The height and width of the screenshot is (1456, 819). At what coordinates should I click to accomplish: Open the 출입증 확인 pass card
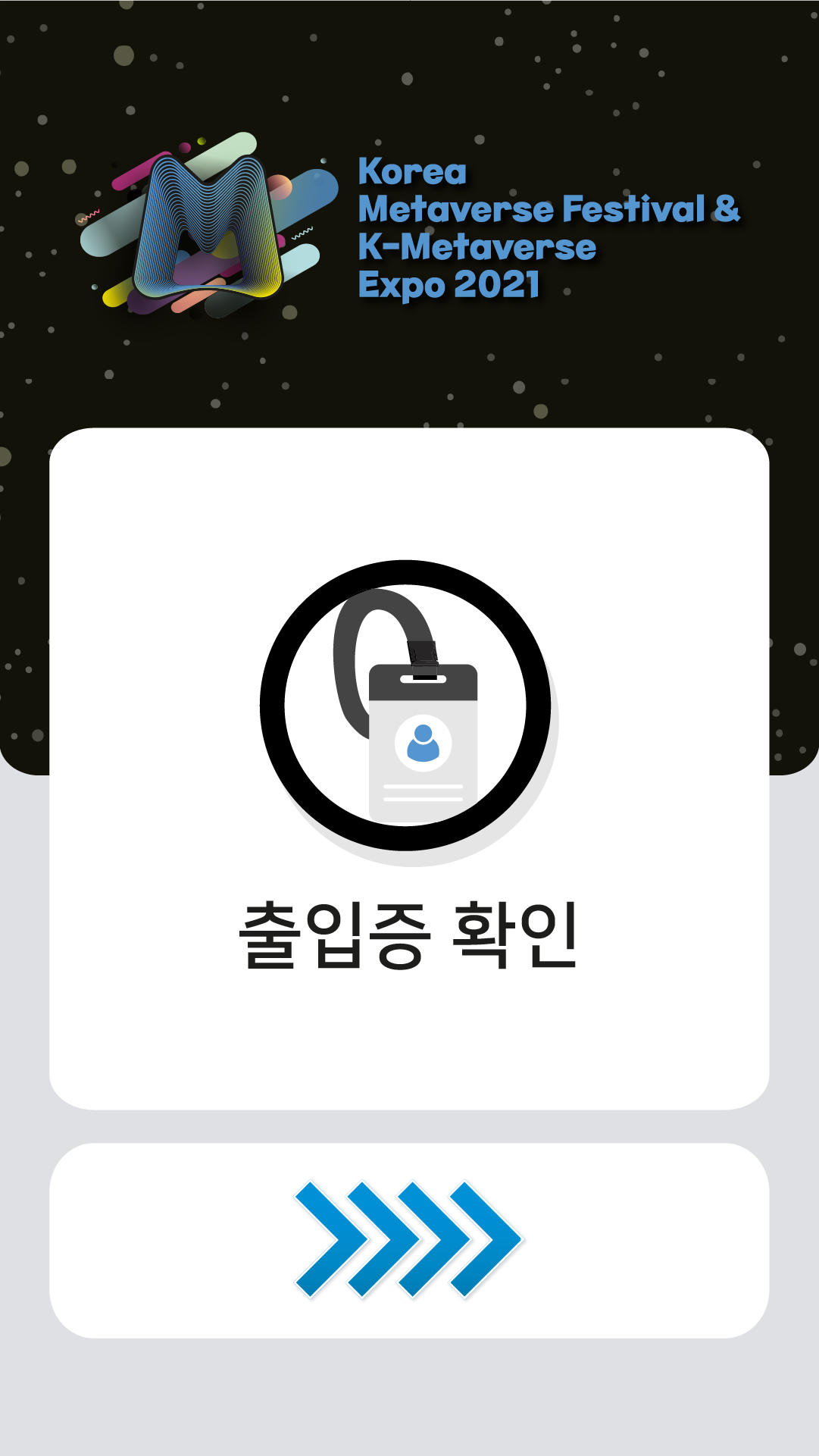coord(409,768)
